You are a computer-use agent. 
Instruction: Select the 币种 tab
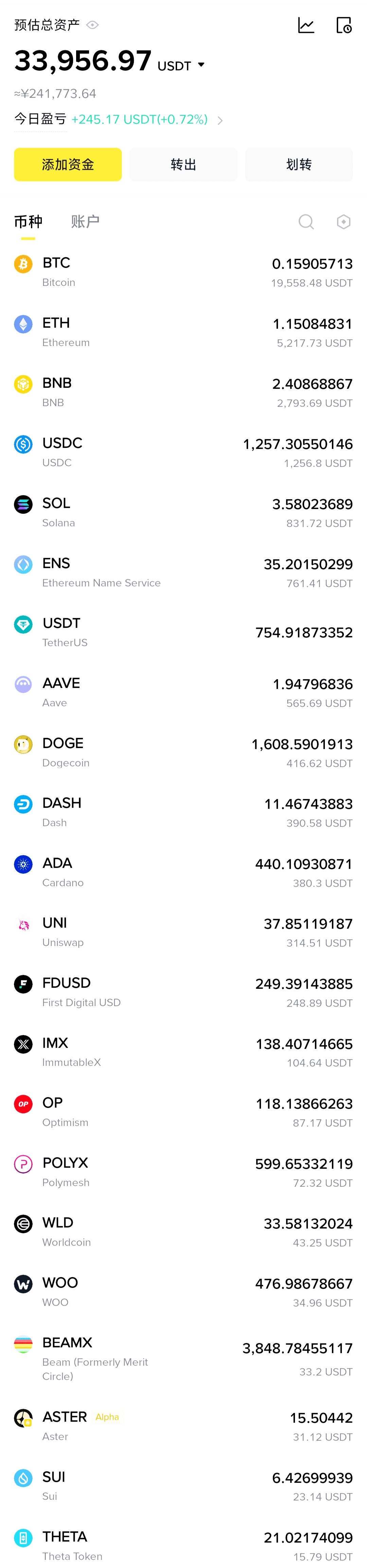[28, 222]
